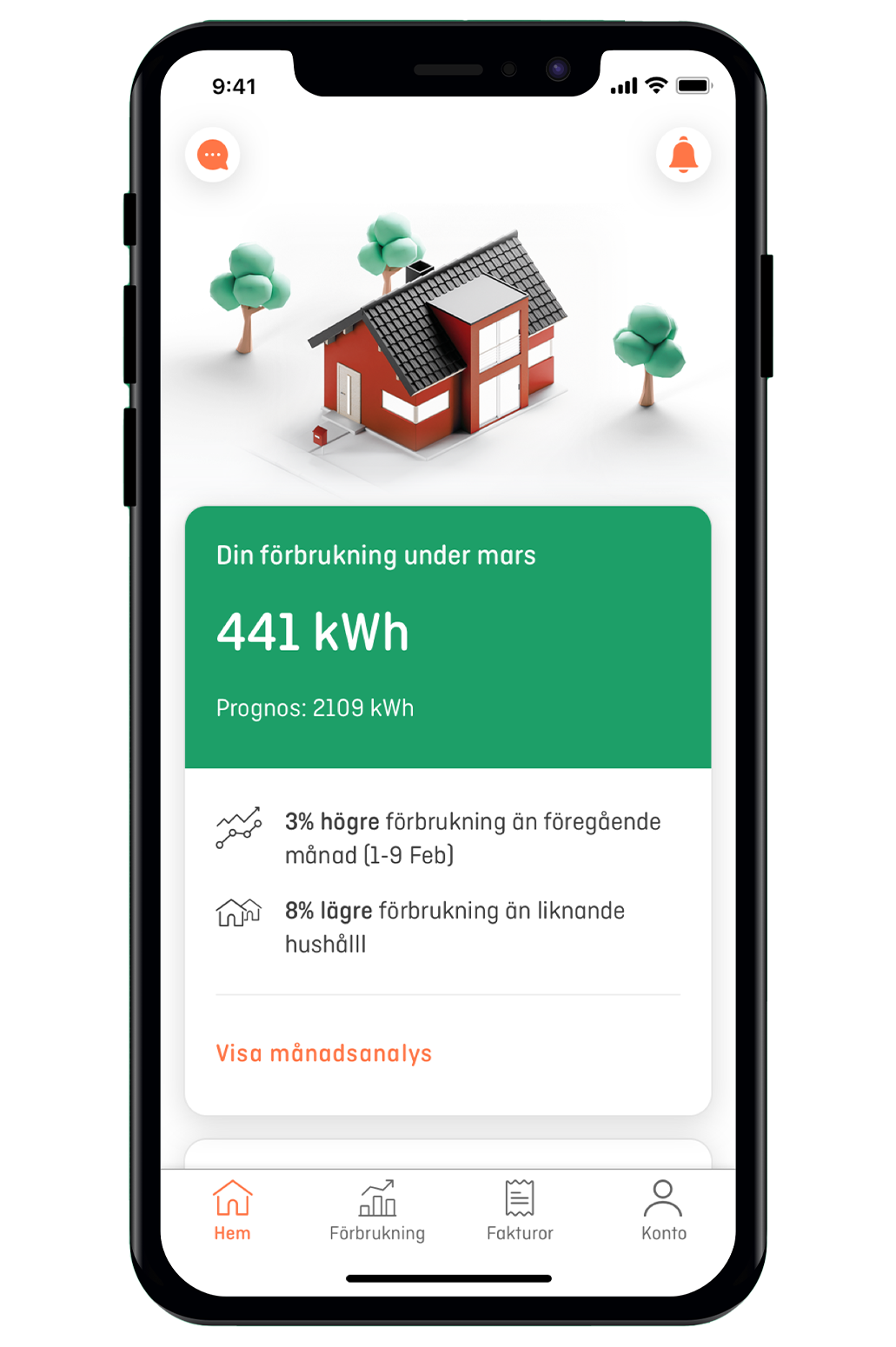Open the mars consumption card
The height and width of the screenshot is (1347, 896).
pos(448,636)
